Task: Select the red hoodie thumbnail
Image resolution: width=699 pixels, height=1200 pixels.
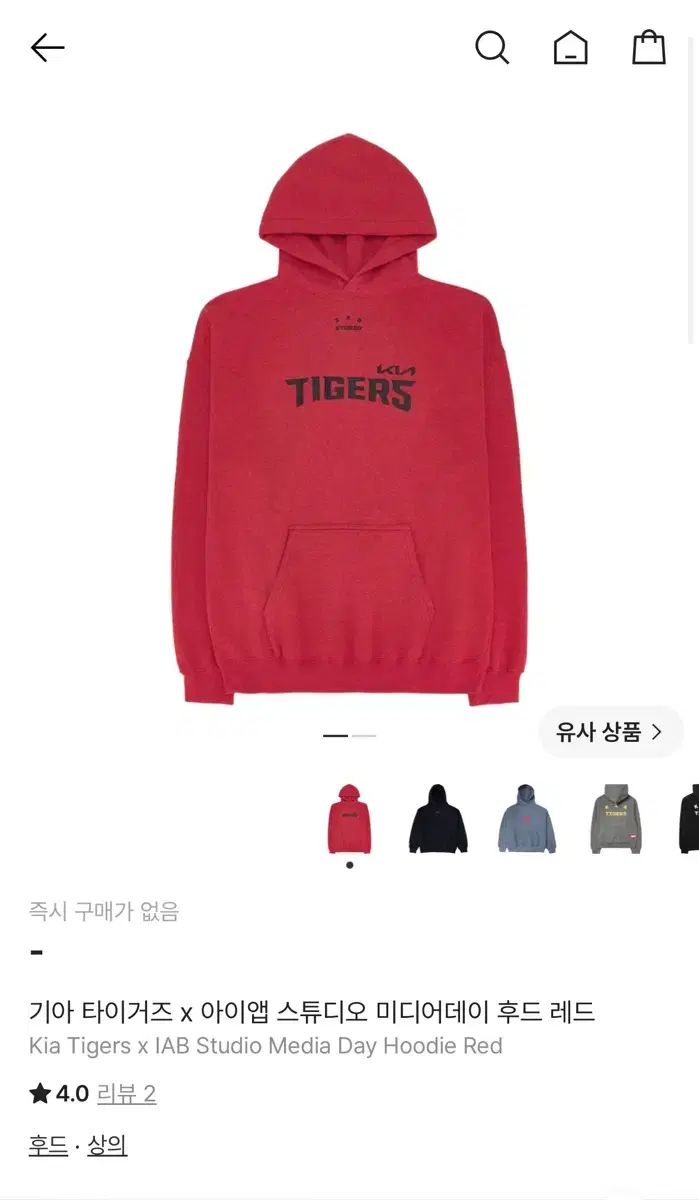Action: [349, 818]
